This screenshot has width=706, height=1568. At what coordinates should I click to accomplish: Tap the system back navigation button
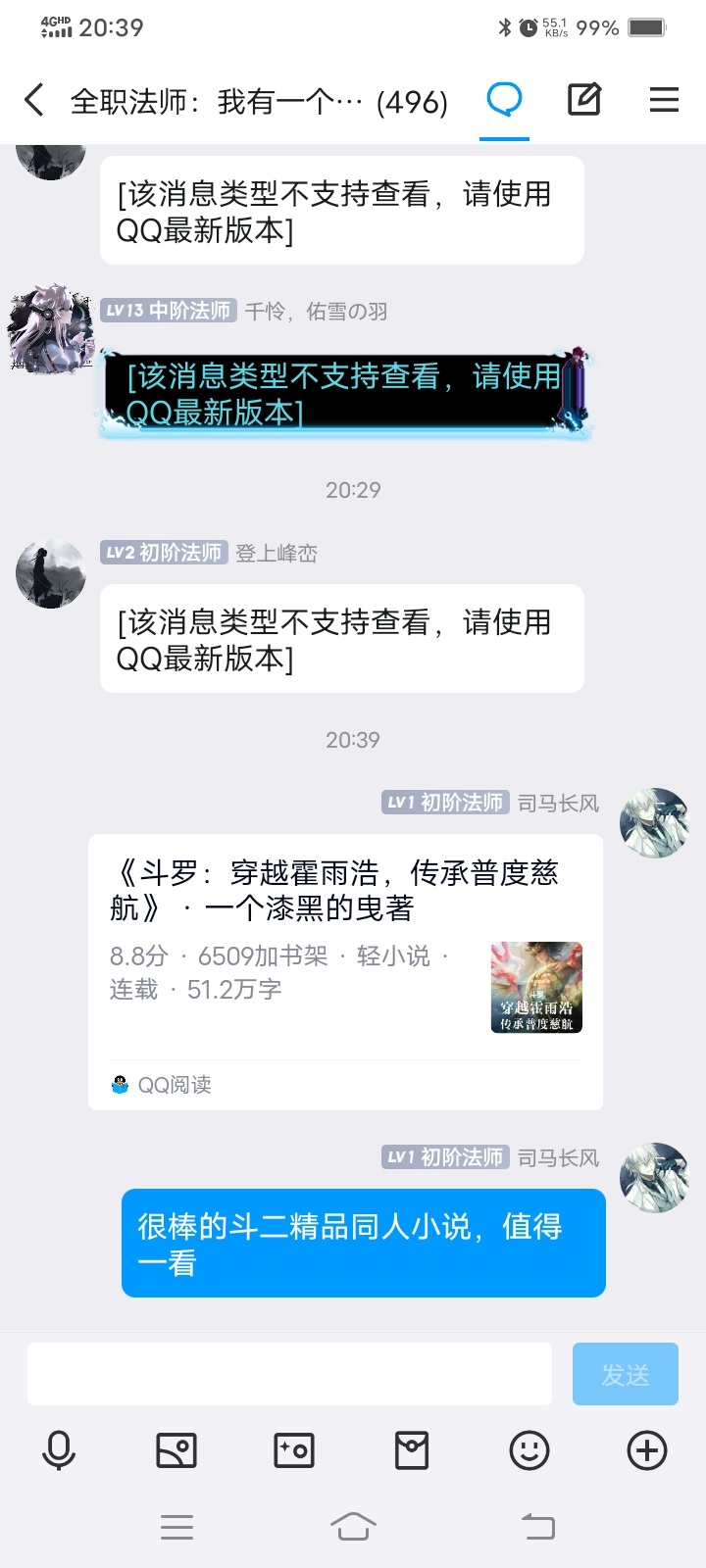pos(537,1526)
